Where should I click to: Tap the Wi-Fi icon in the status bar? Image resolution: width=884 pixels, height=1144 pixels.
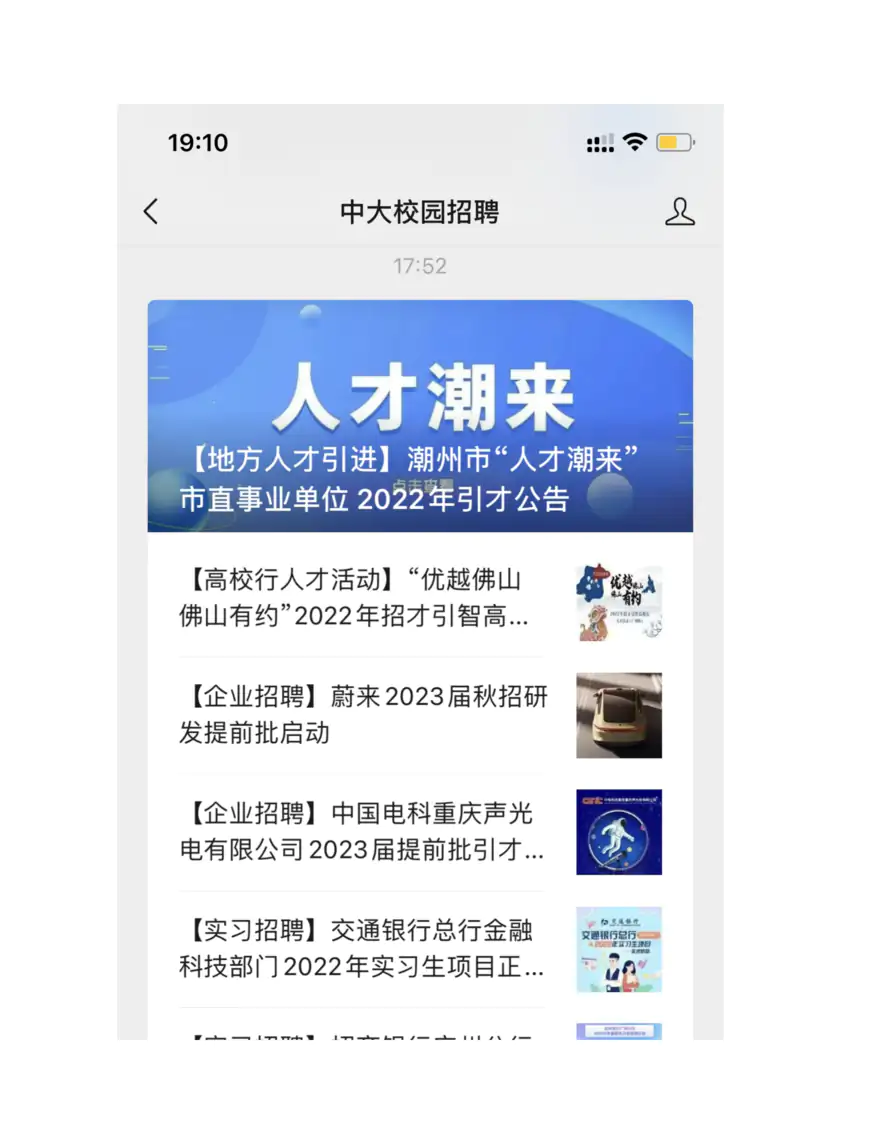636,143
